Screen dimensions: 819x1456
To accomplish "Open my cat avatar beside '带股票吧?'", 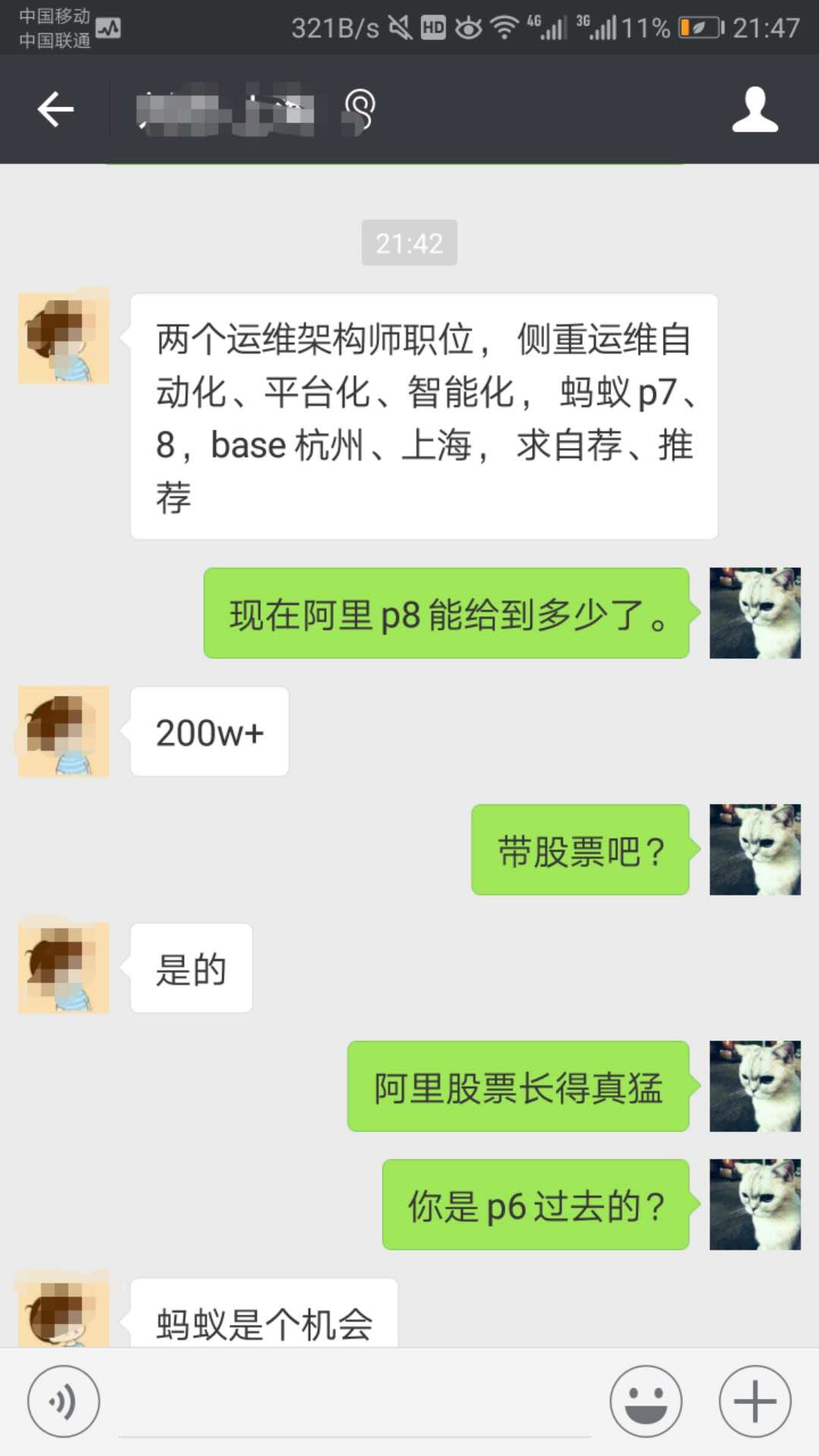I will pos(755,849).
